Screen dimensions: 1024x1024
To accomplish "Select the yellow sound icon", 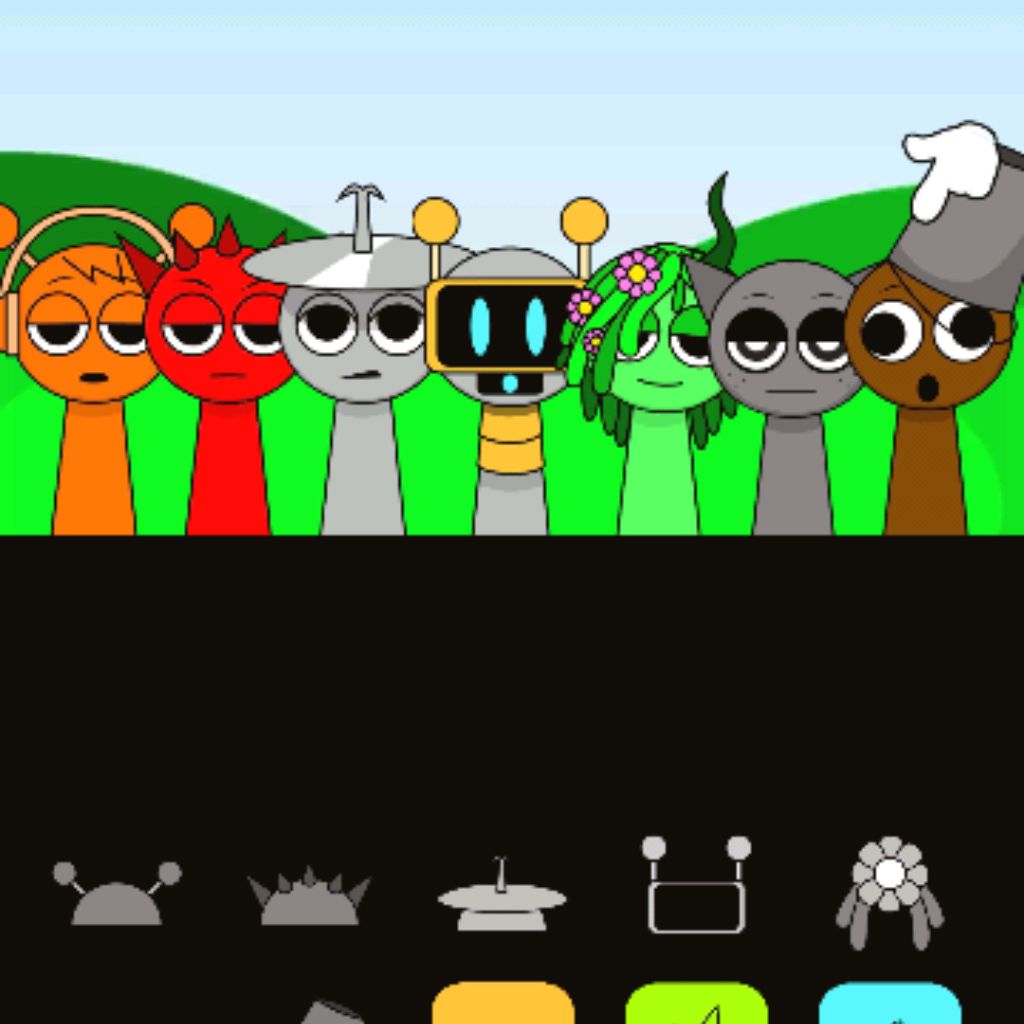I will (x=503, y=1003).
